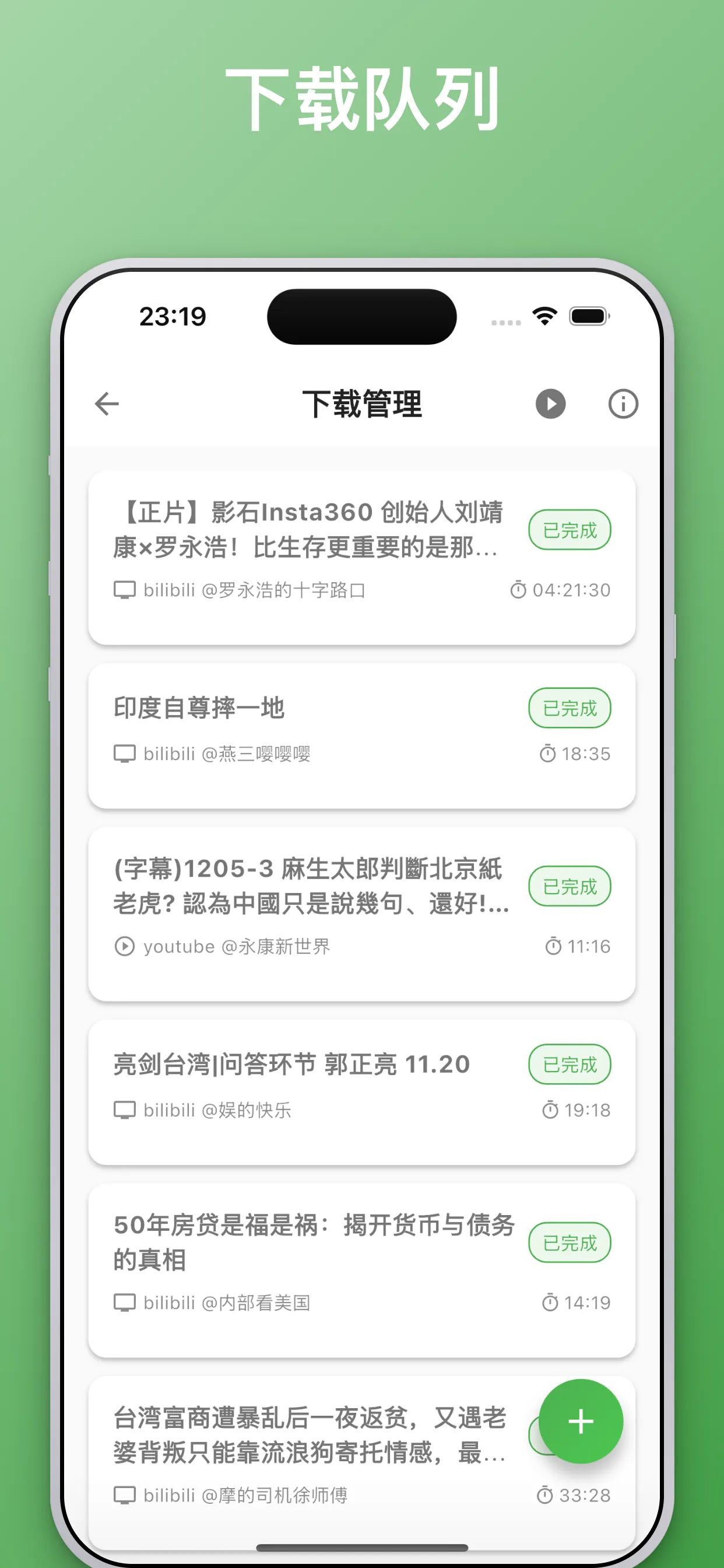
Task: Tap the 已完成 badge on 亮剑台湾 item
Action: (x=569, y=1064)
